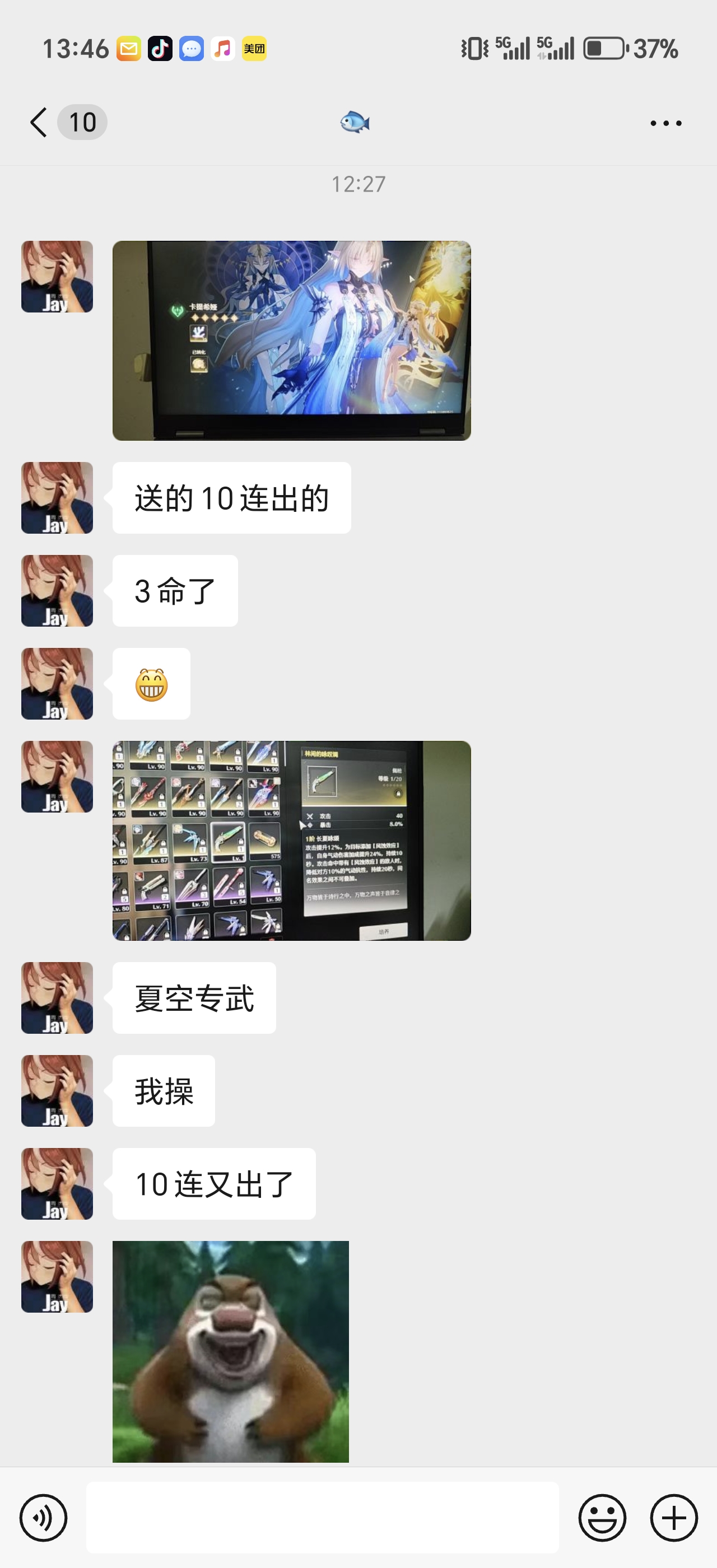717x1568 pixels.
Task: Open sender's avatar beside '夏空专武'
Action: pos(57,998)
